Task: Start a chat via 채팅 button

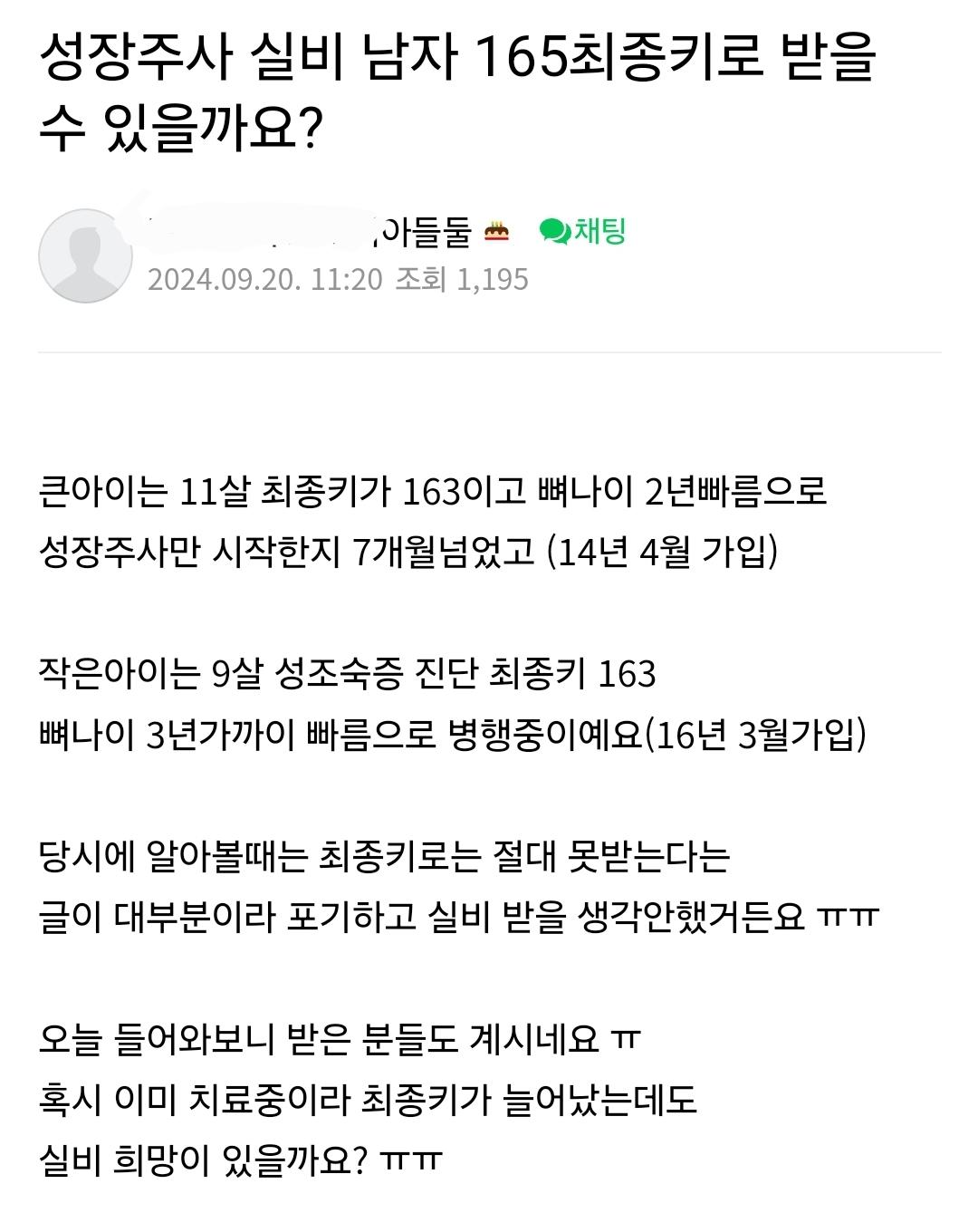Action: tap(583, 232)
